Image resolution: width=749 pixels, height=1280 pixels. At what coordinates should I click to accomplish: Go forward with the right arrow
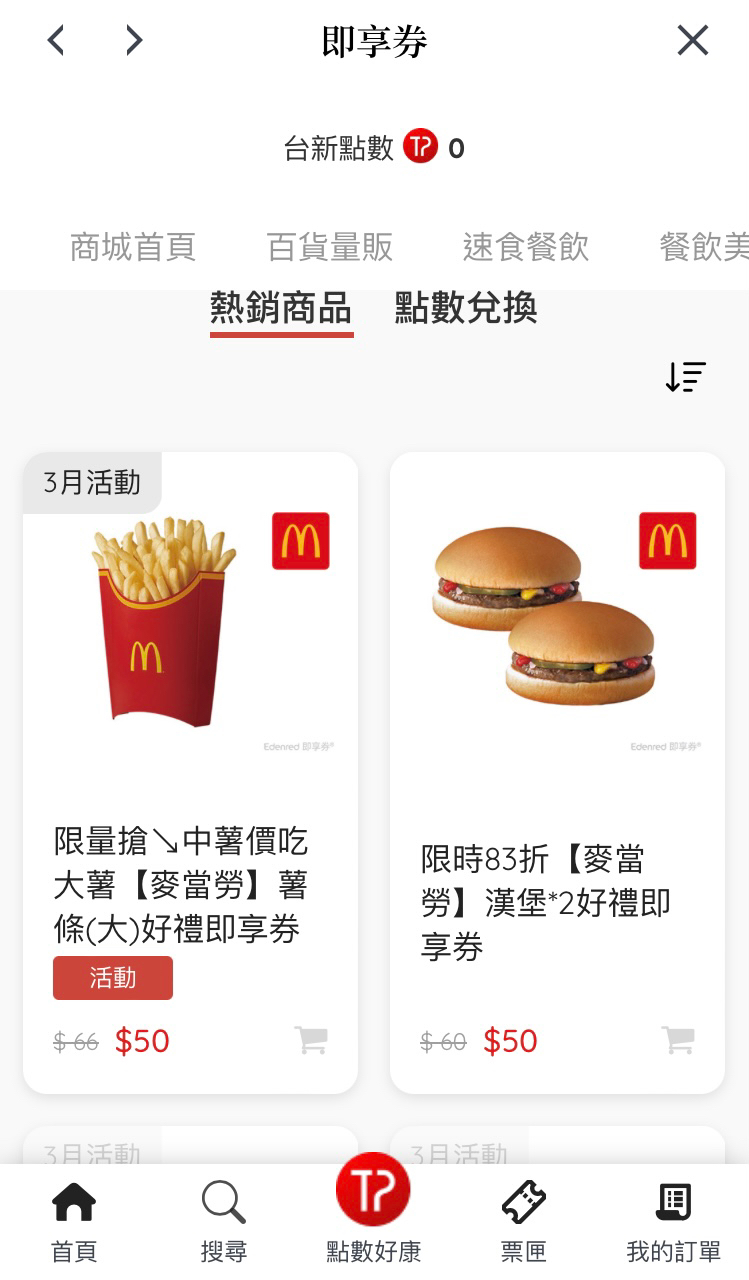134,41
